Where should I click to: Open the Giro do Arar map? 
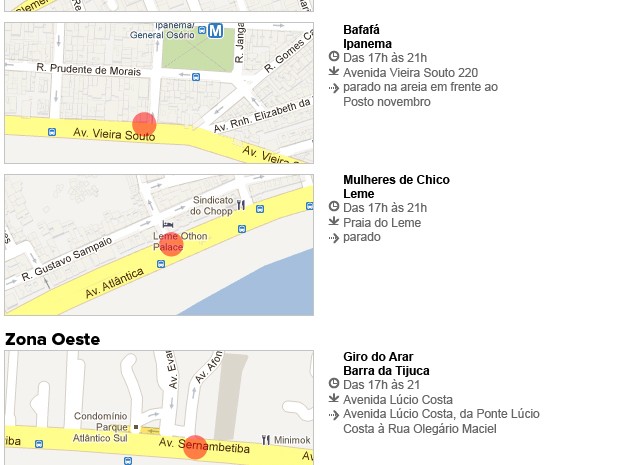coord(159,407)
